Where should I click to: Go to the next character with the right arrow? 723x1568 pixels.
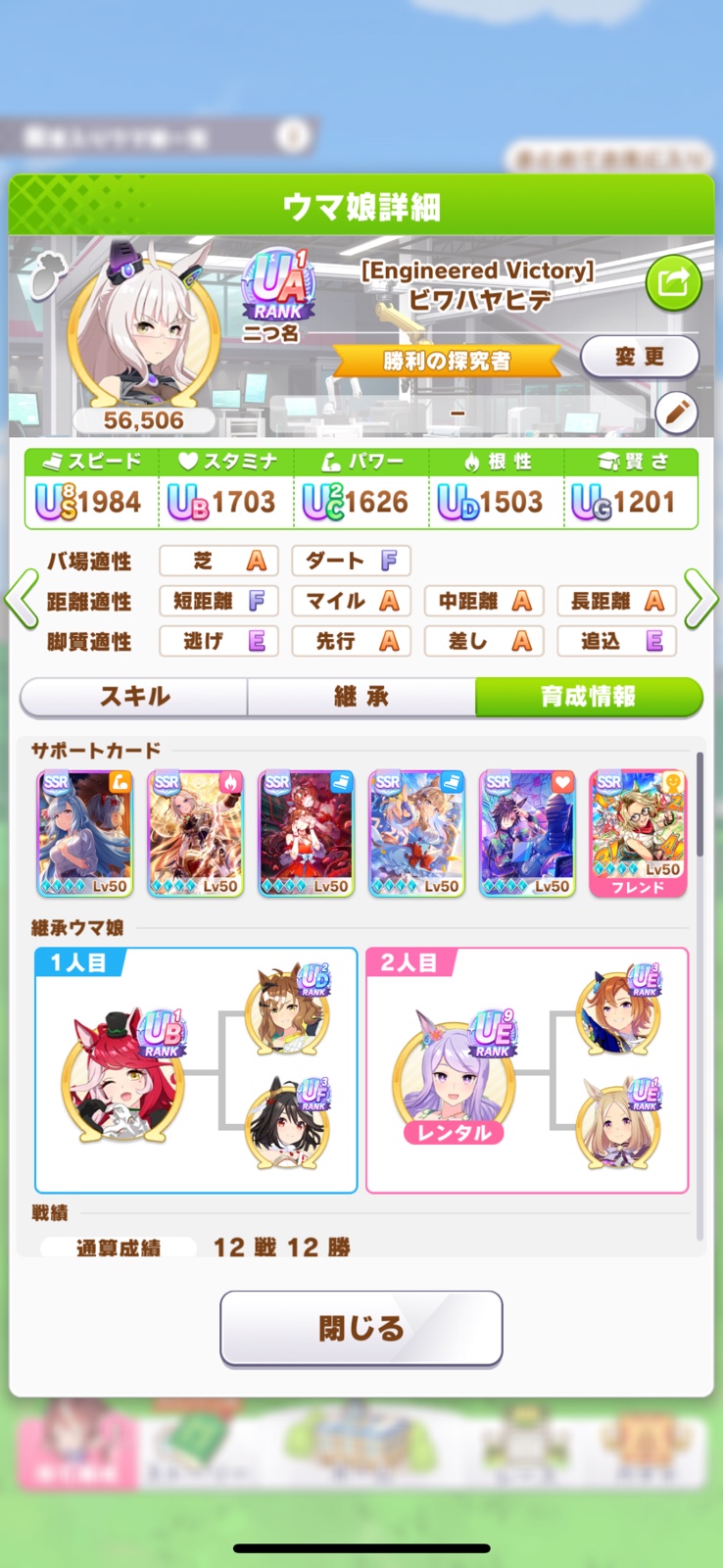[700, 598]
